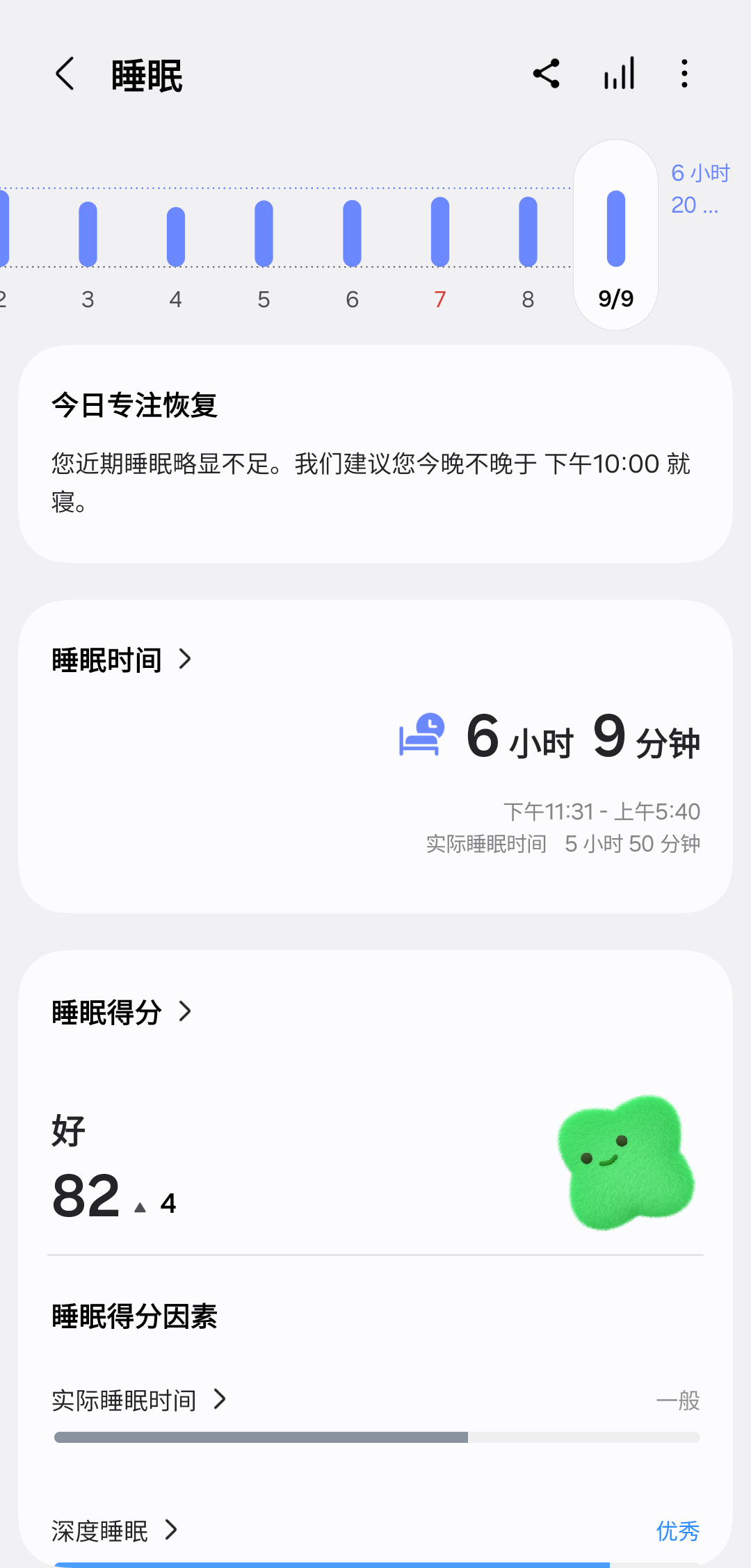This screenshot has height=1568, width=751.
Task: Select the sleep bar for day 8
Action: (x=528, y=232)
